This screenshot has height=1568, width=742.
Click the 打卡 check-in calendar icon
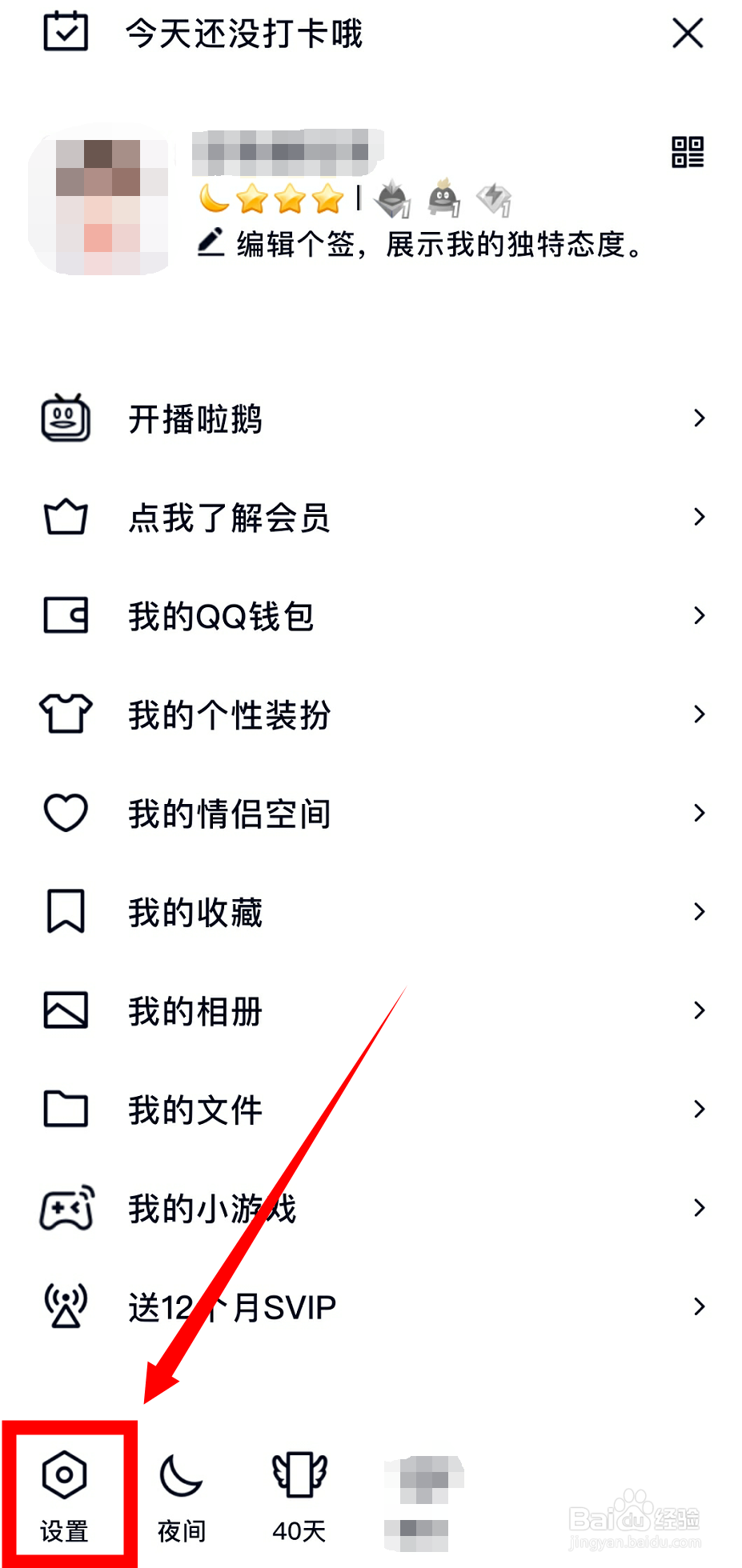click(x=64, y=33)
